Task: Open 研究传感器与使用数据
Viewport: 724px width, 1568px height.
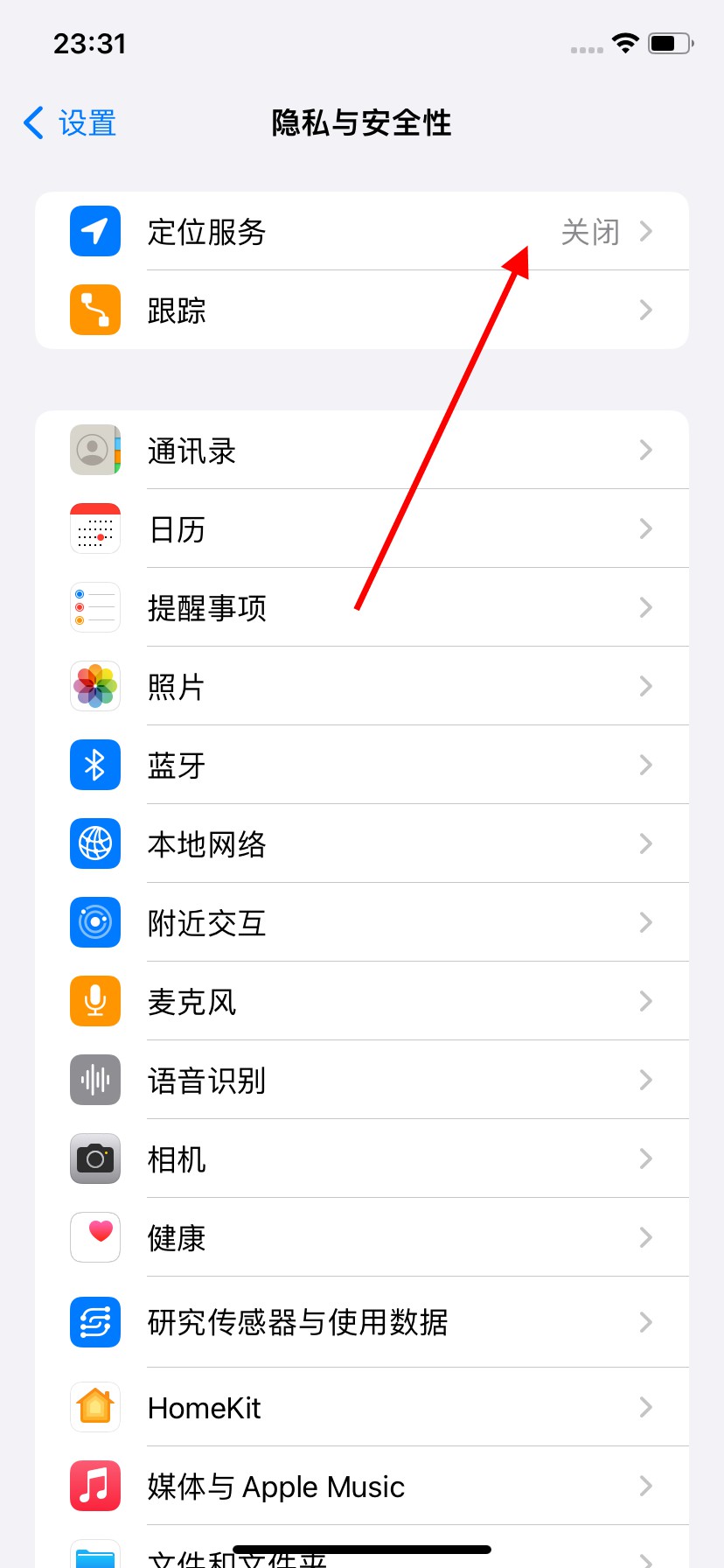Action: coord(362,1322)
